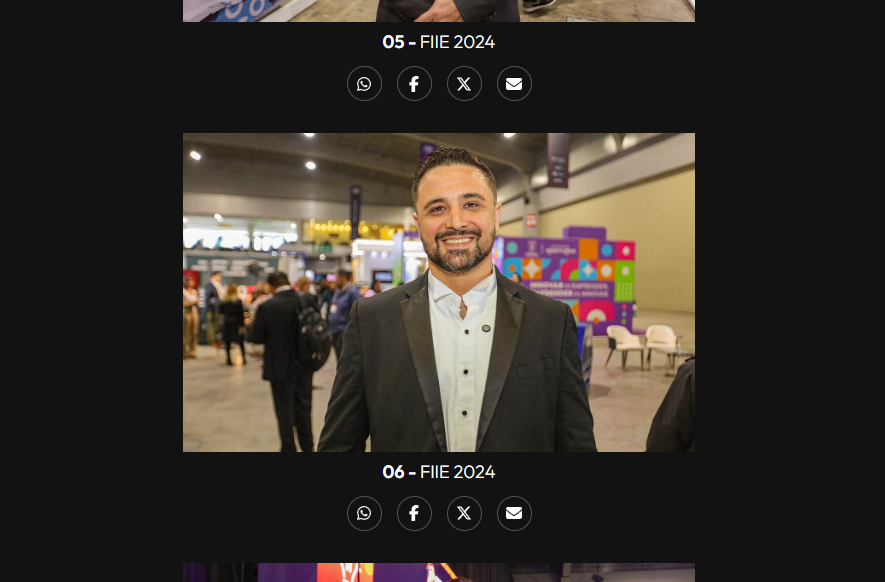Share photo 06 via WhatsApp
Screen dimensions: 885x582
click(364, 514)
